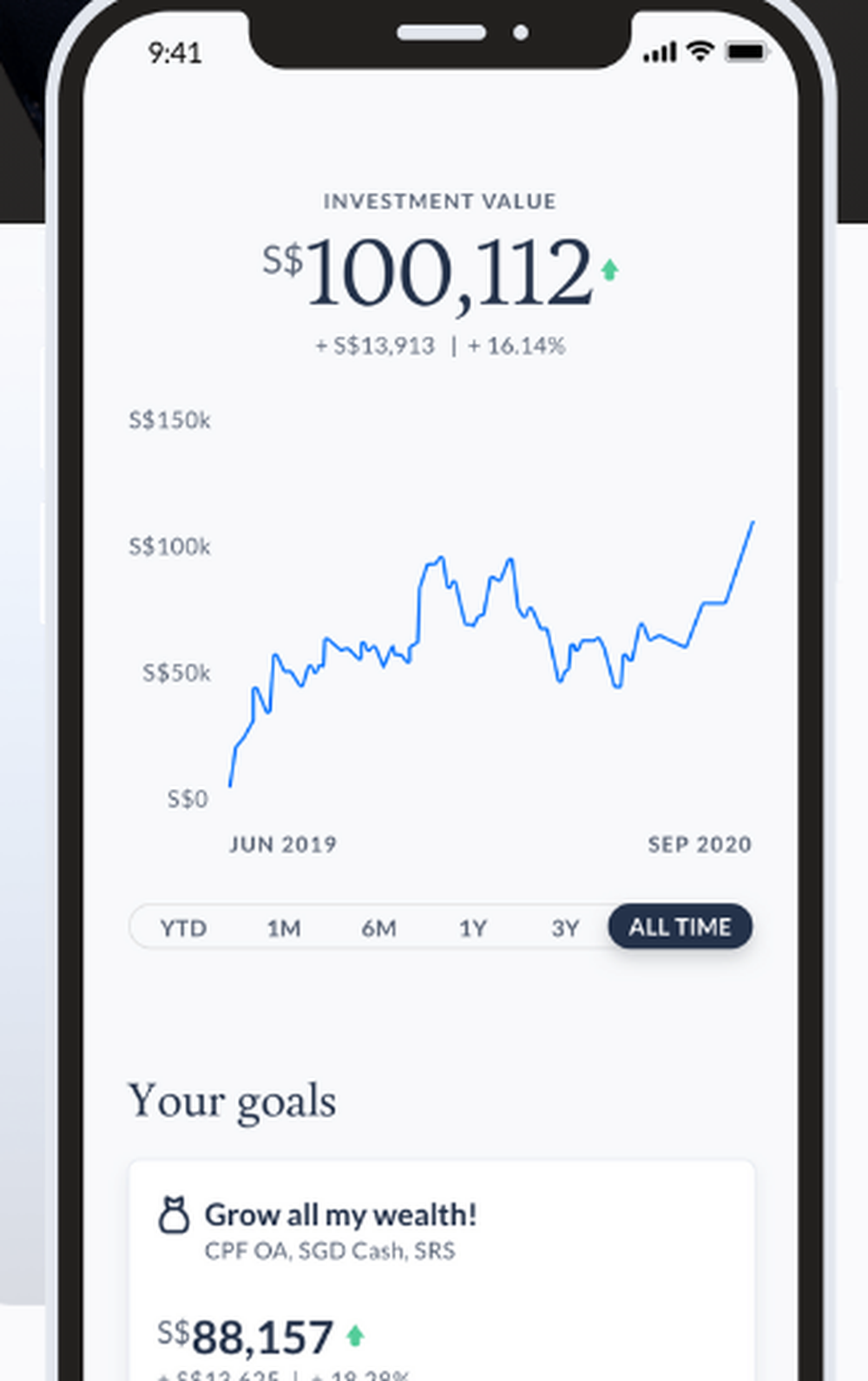Select the 6M time range

[378, 927]
